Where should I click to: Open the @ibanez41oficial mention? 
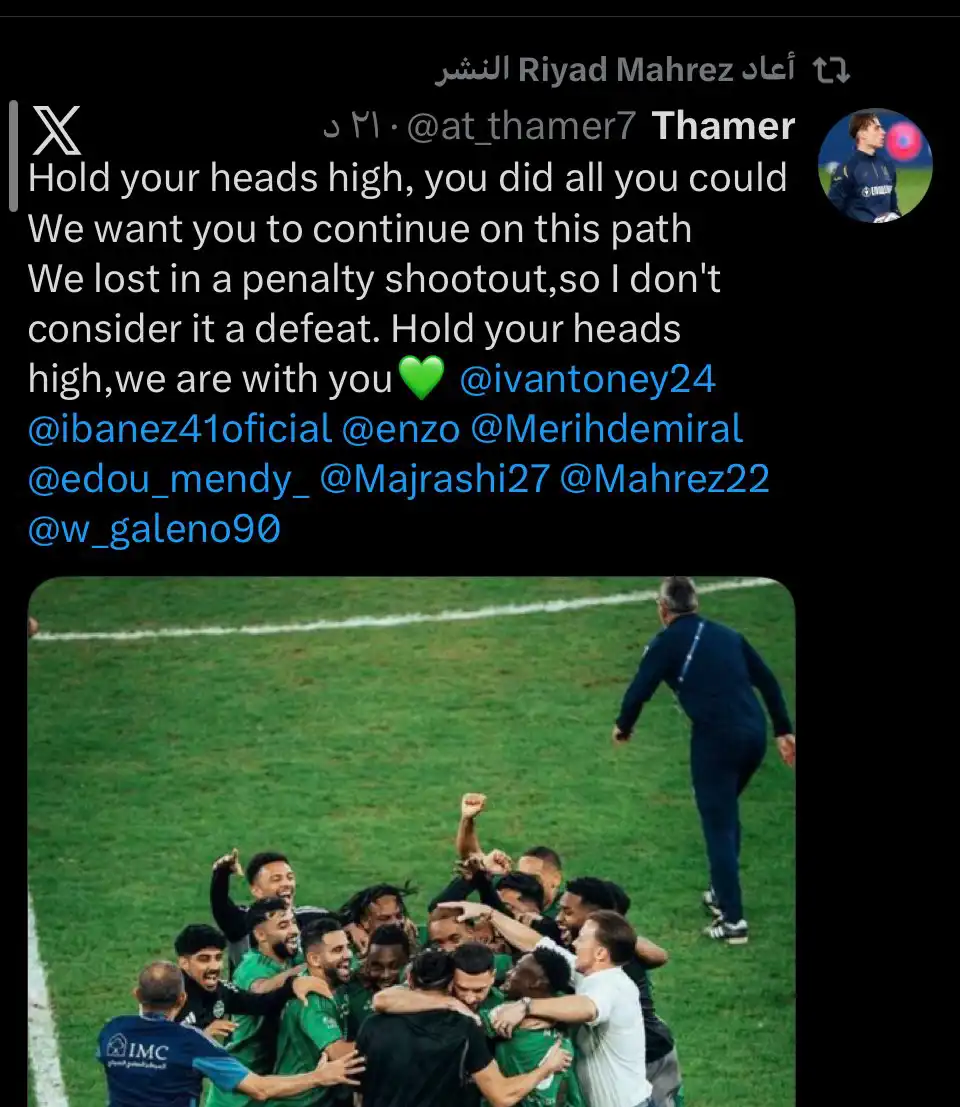tap(180, 430)
